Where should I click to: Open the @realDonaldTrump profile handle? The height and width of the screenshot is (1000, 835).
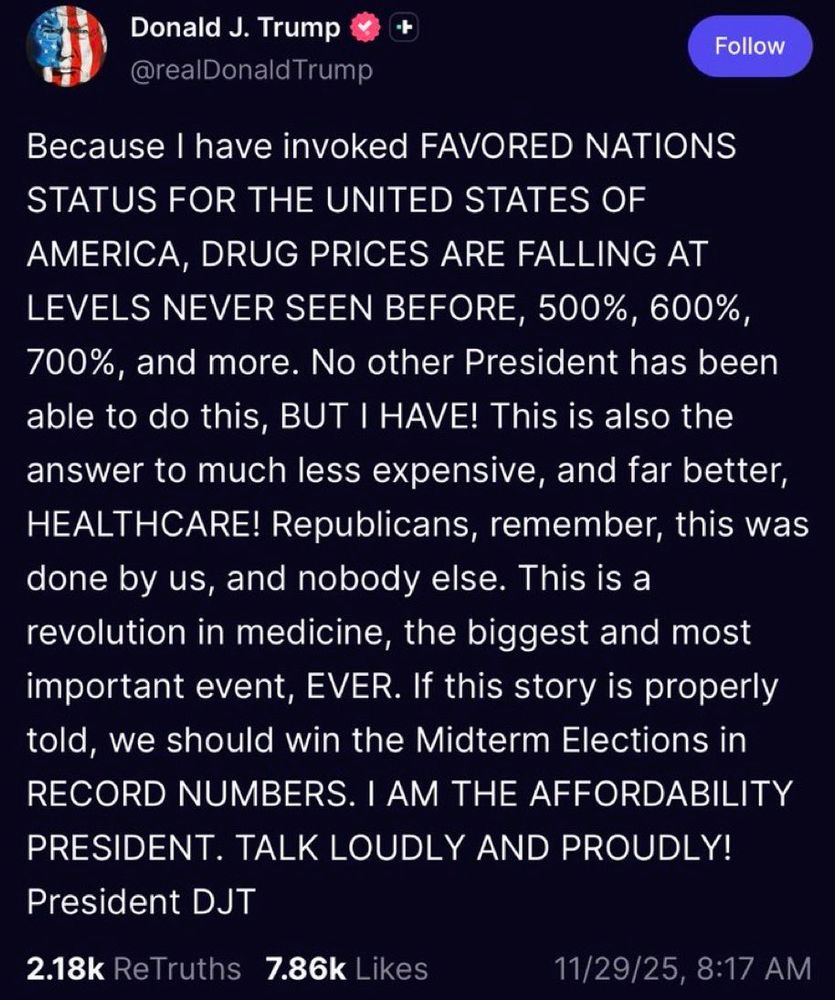tap(251, 71)
